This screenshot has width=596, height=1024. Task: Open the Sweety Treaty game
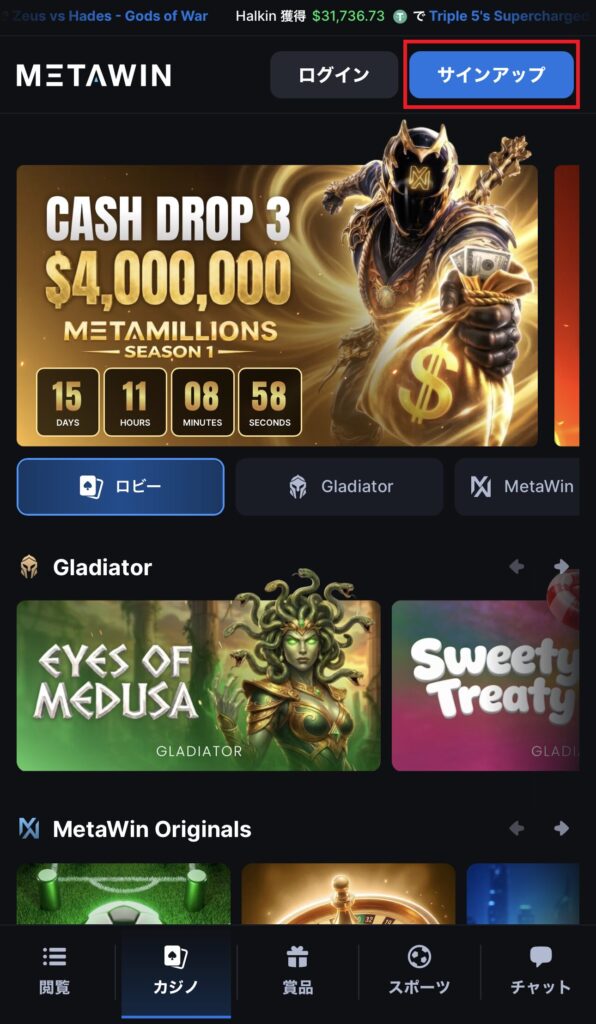[485, 686]
